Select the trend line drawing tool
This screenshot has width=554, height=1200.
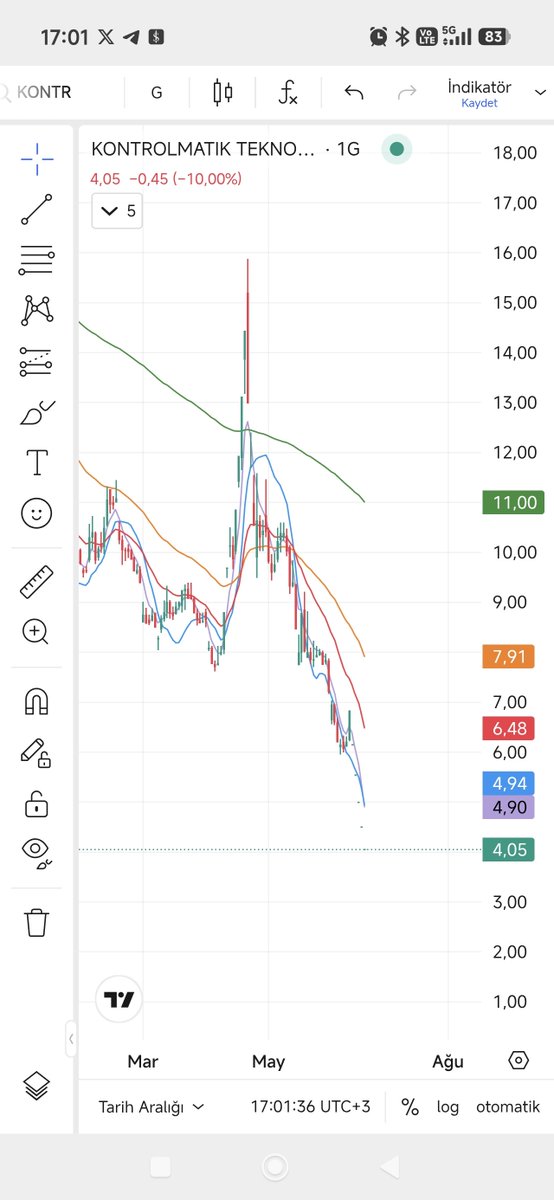37,209
